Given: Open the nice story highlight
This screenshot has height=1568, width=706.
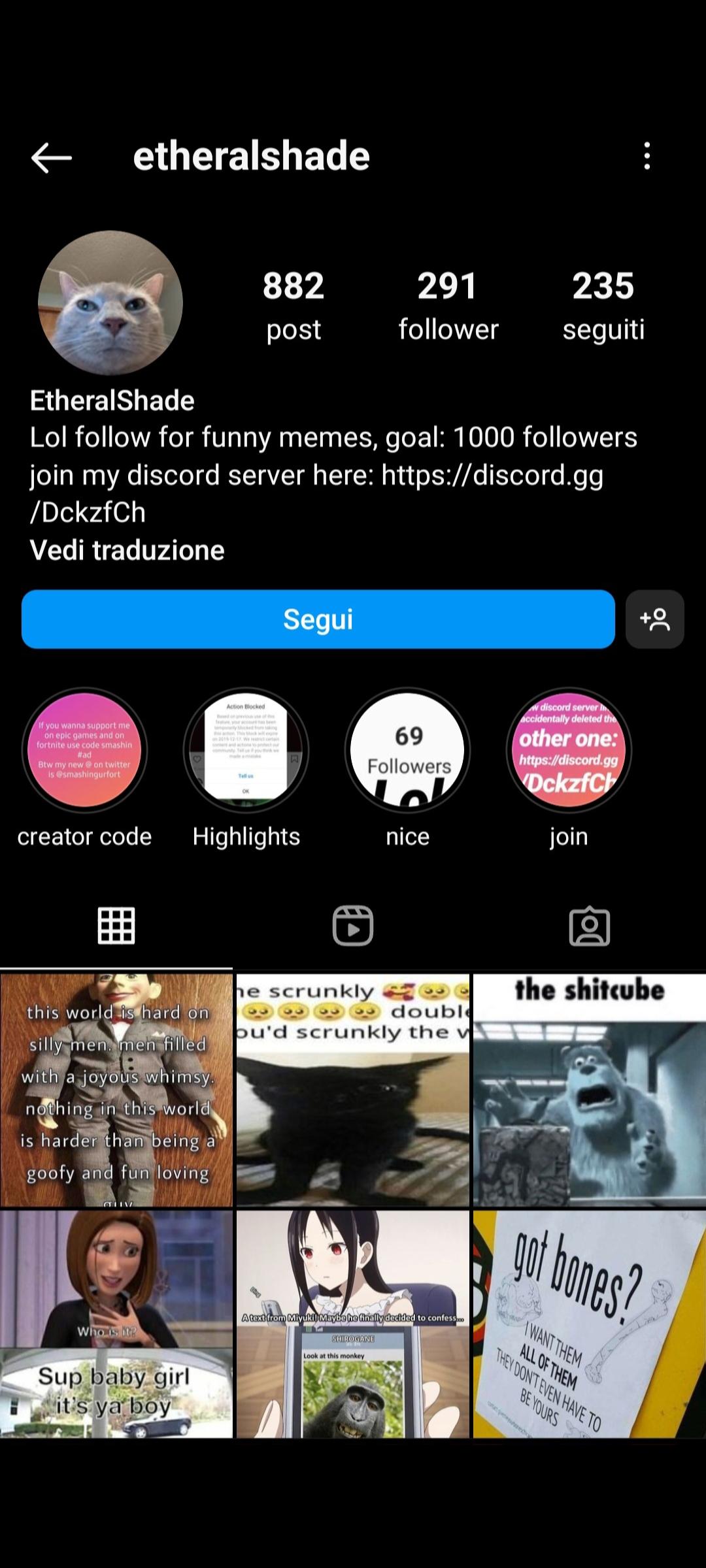Looking at the screenshot, I should [407, 749].
